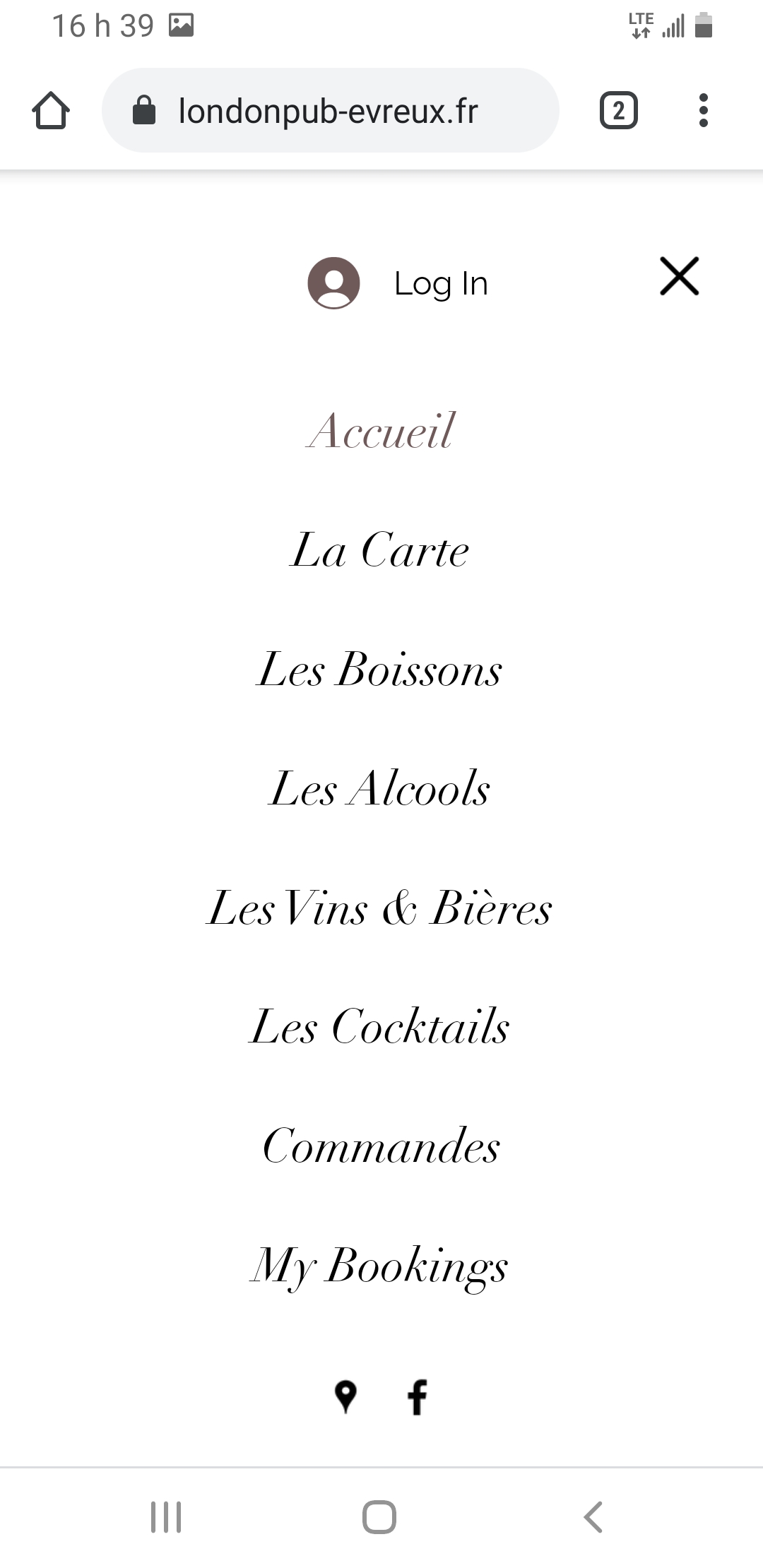
Task: Open the Commandes page
Action: click(x=381, y=1146)
